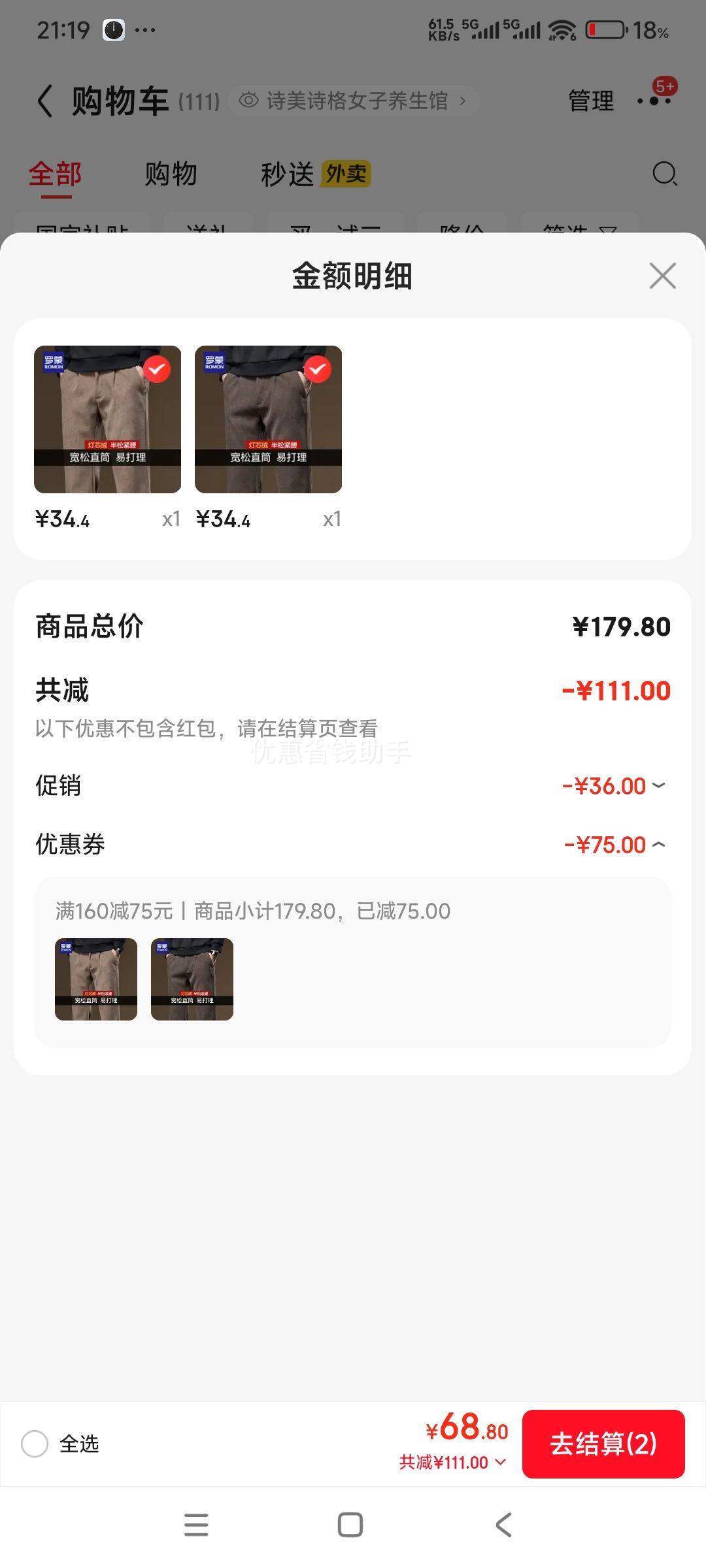The image size is (706, 1568).
Task: Tap the recents button in navigation bar
Action: (196, 1525)
